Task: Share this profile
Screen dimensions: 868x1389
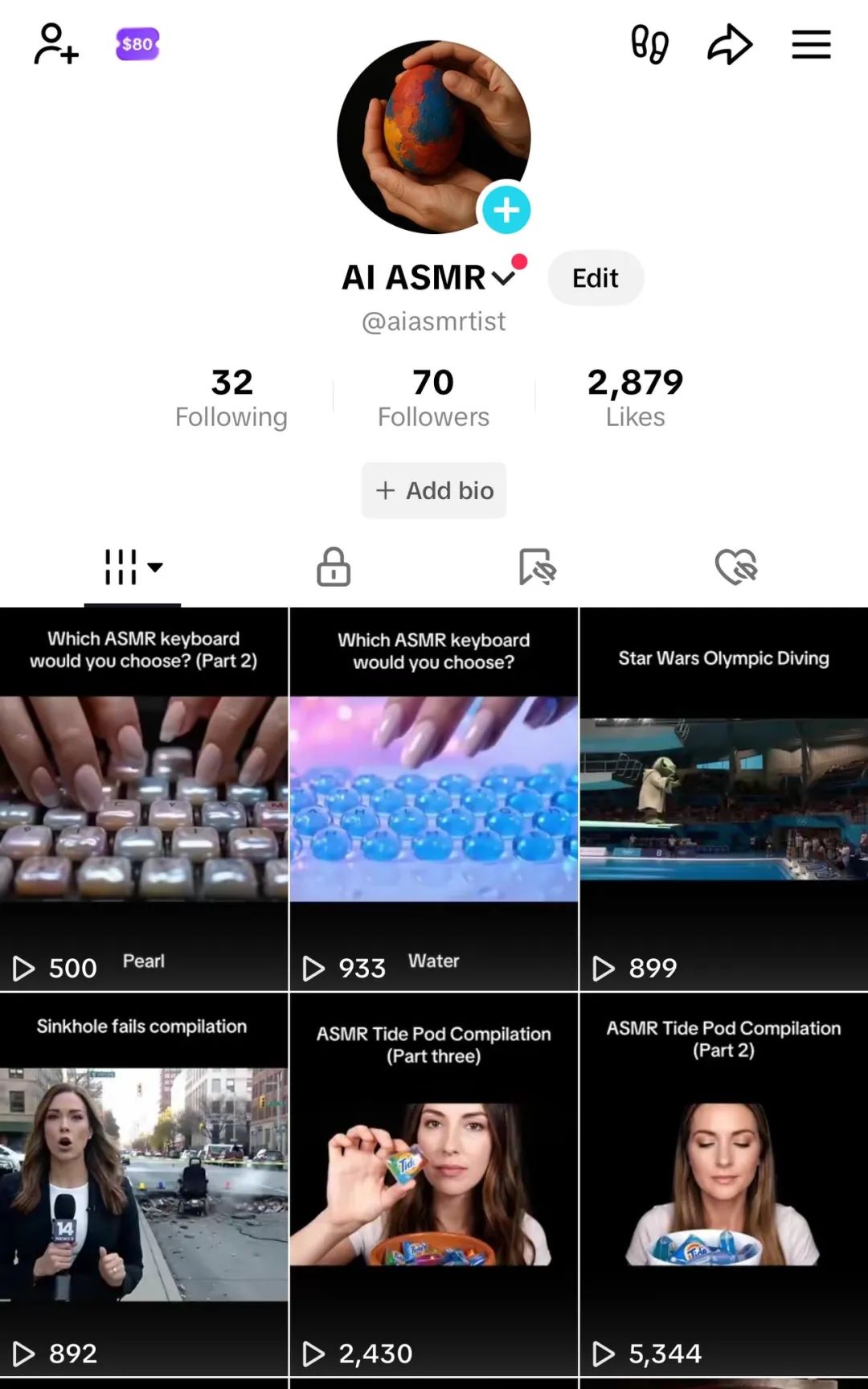Action: coord(730,44)
